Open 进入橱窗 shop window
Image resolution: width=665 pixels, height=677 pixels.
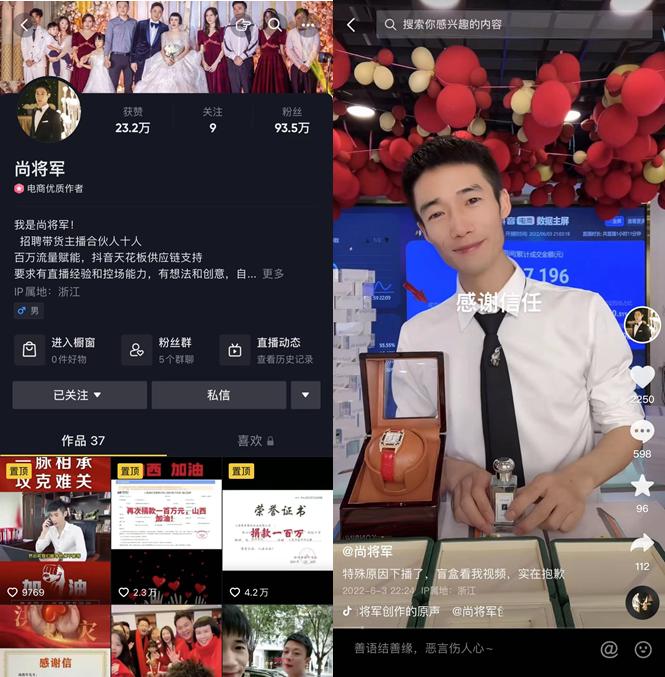coord(58,350)
